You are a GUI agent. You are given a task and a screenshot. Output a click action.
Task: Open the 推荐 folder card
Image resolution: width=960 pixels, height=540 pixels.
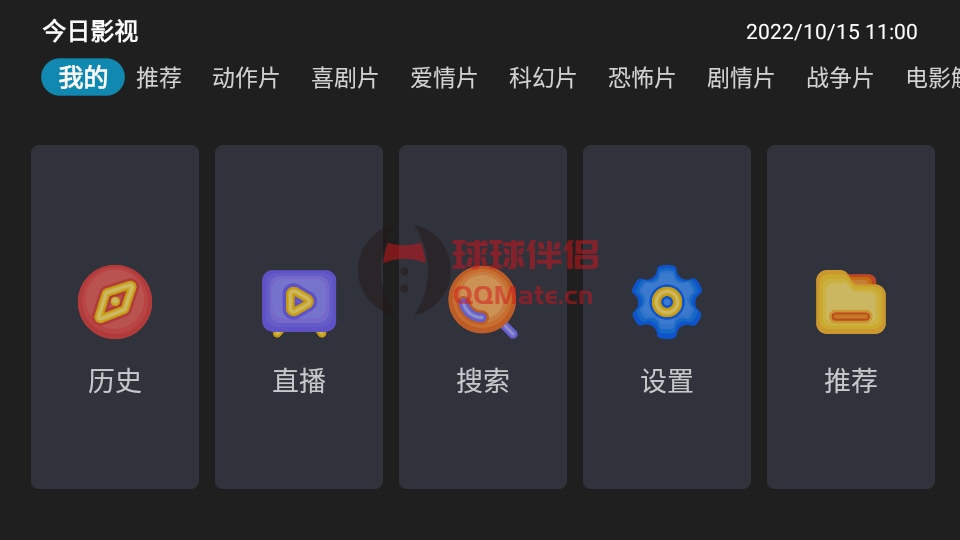[x=851, y=317]
